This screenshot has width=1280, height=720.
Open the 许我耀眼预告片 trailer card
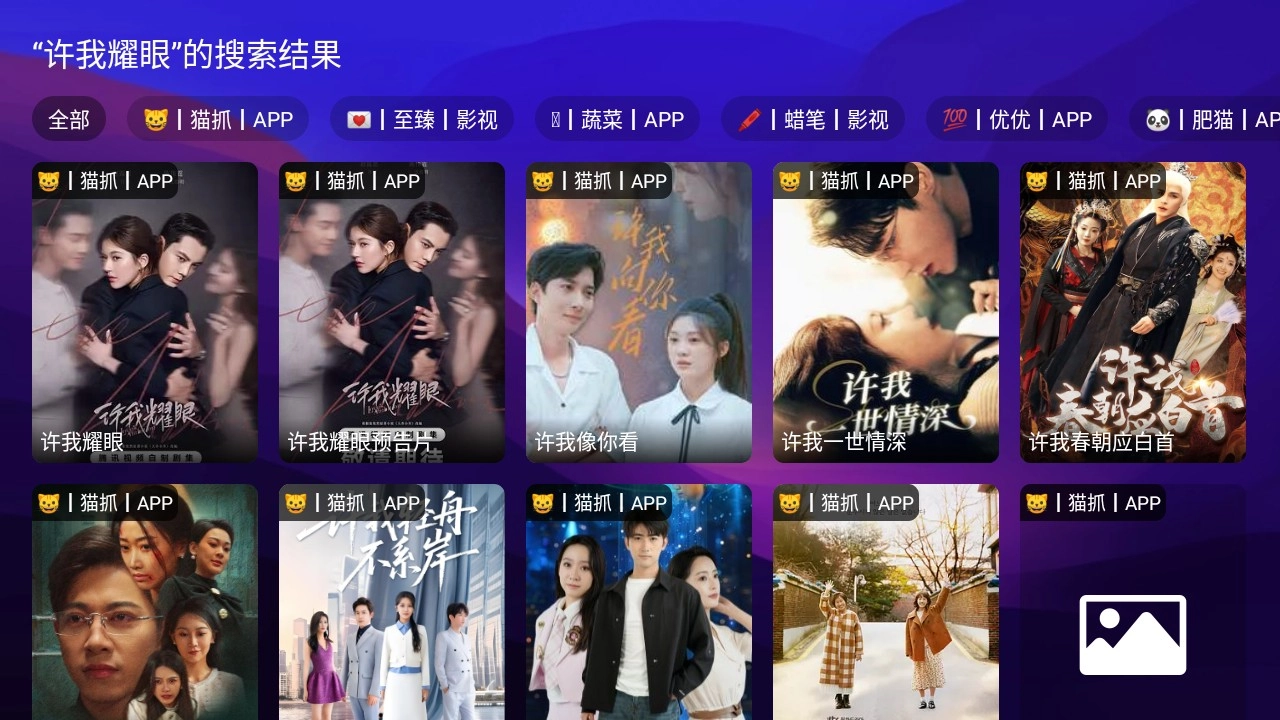[392, 312]
